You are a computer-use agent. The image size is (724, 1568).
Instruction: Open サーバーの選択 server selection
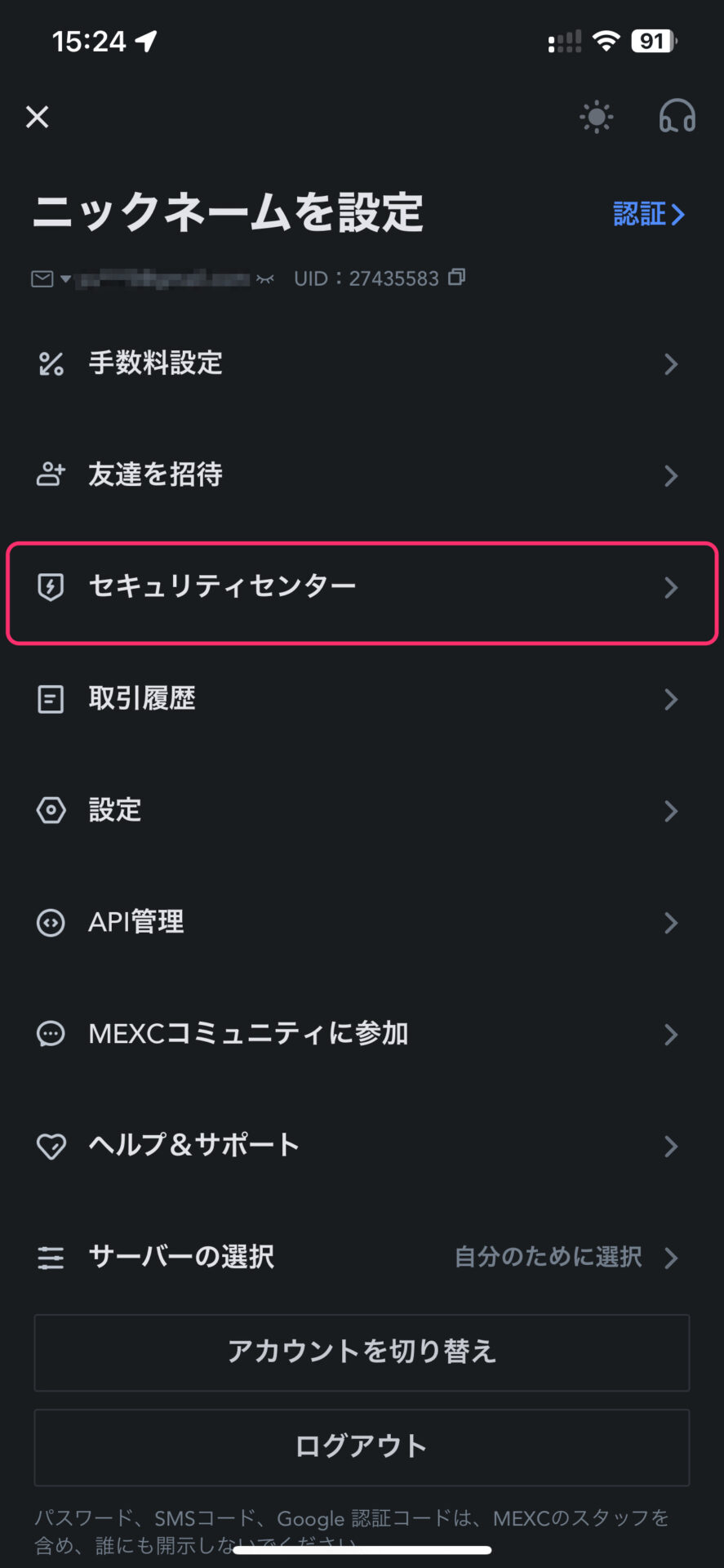pos(362,1258)
